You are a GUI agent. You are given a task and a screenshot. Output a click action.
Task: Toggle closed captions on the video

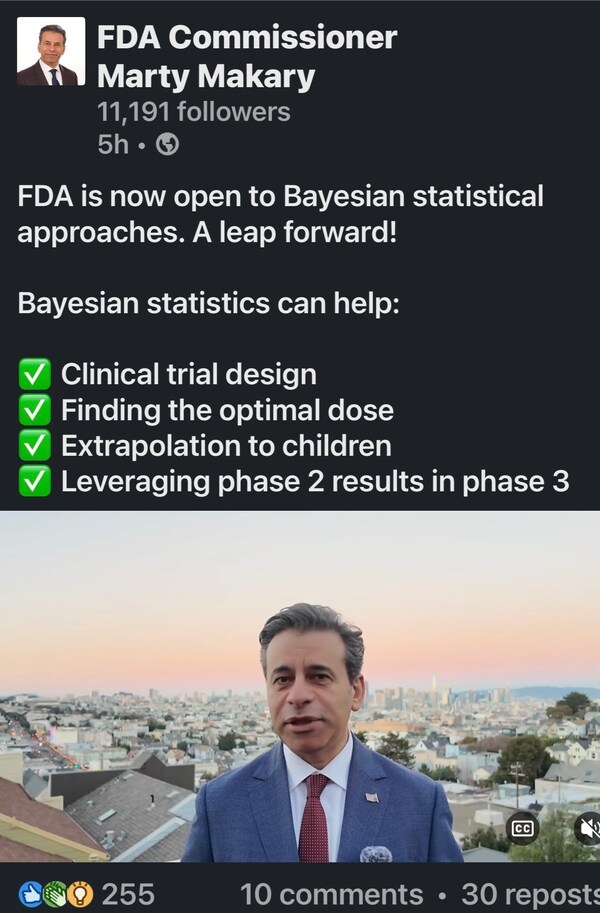tap(523, 829)
